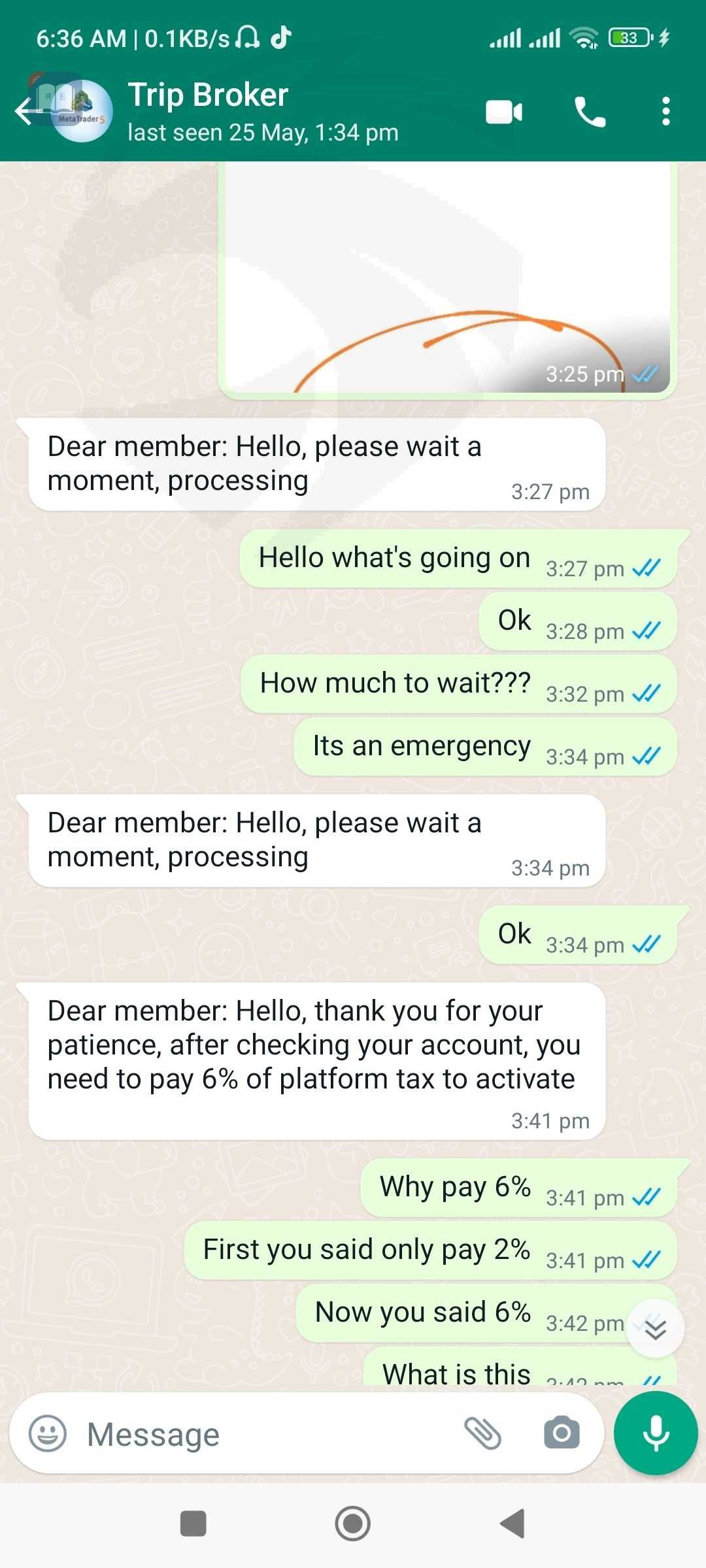The width and height of the screenshot is (706, 1568).
Task: Open the attachment paperclip
Action: [x=482, y=1433]
